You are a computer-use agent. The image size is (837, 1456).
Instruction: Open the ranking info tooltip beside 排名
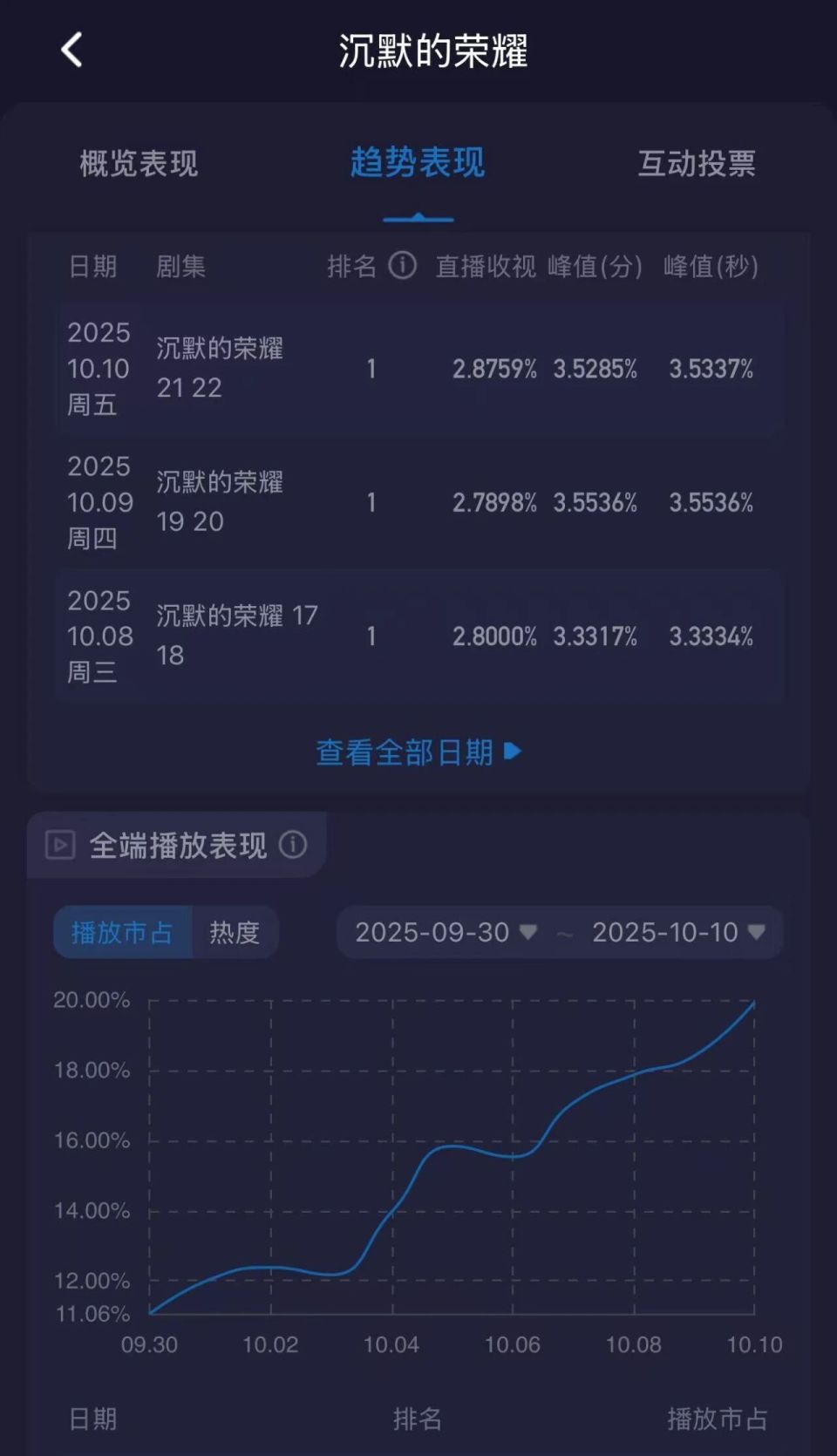[401, 268]
